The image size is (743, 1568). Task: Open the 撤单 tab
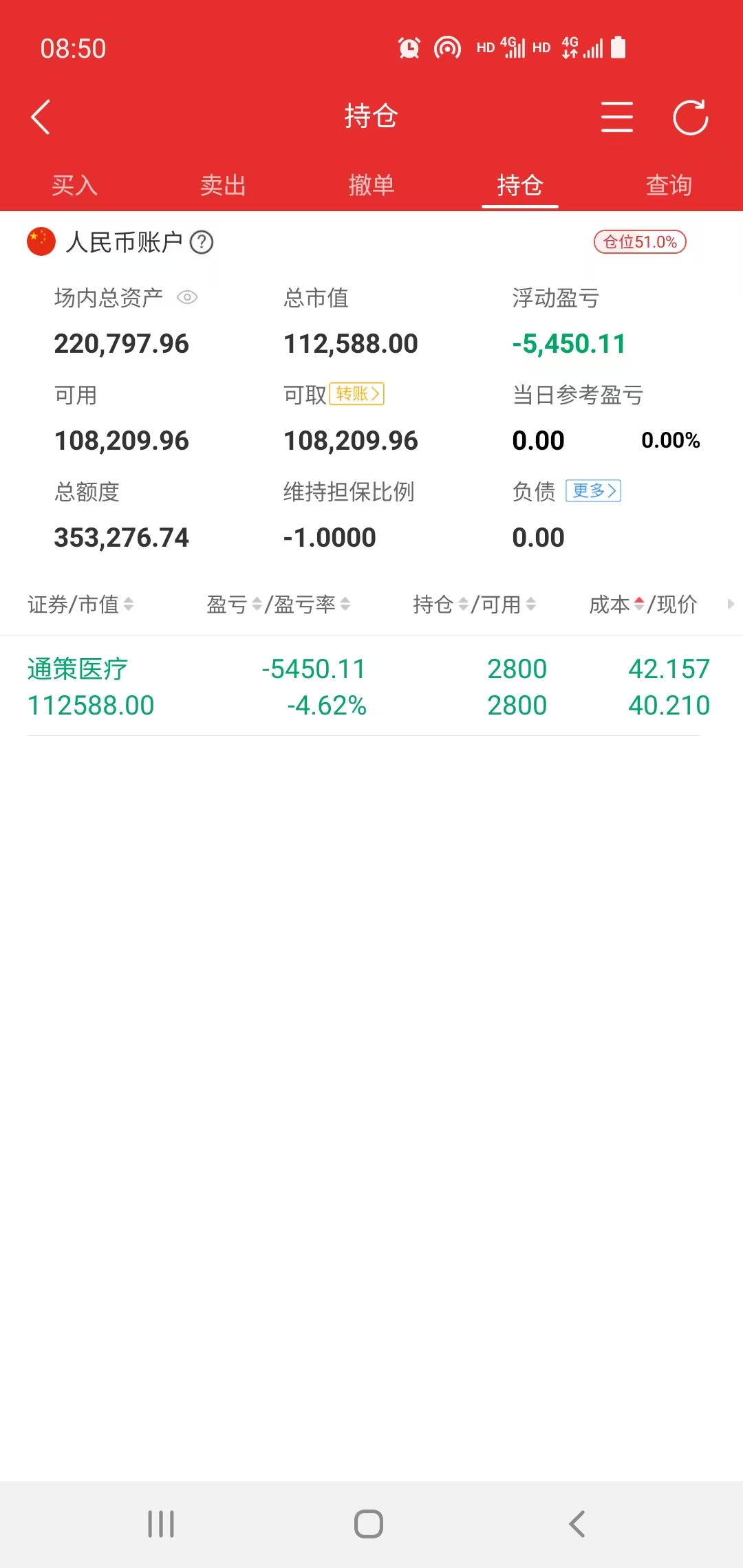[x=371, y=185]
